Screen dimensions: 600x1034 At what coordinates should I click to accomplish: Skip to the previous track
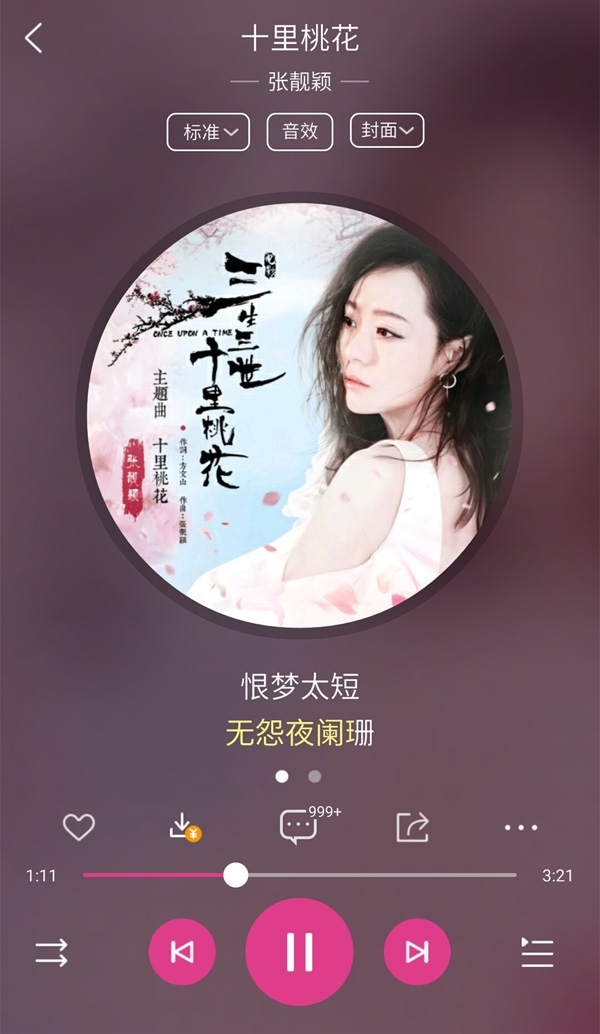182,952
